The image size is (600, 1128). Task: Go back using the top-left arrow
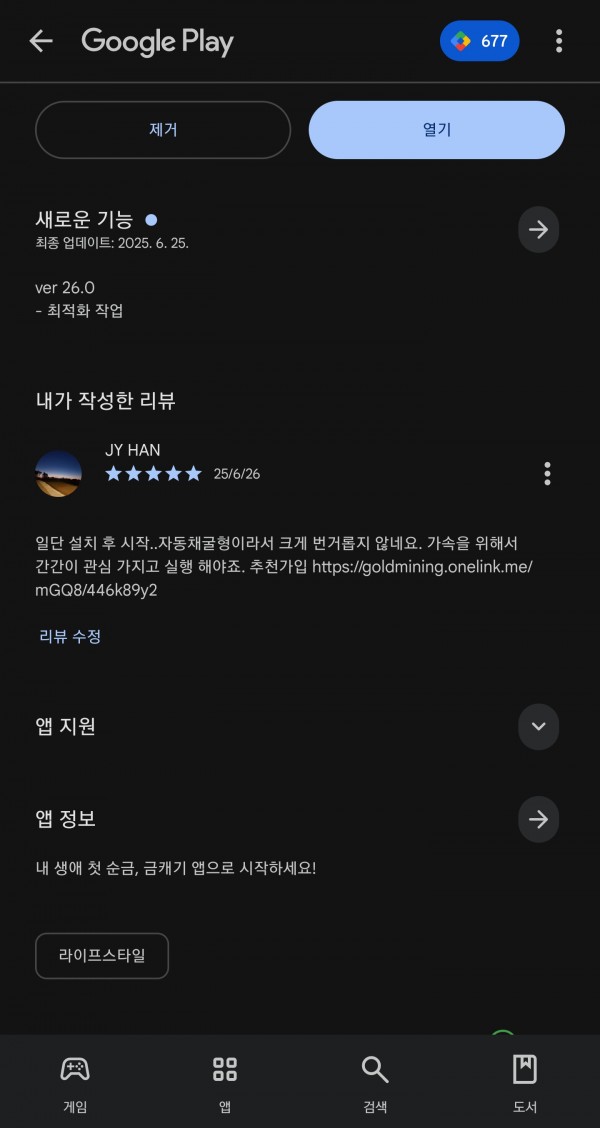click(x=41, y=41)
